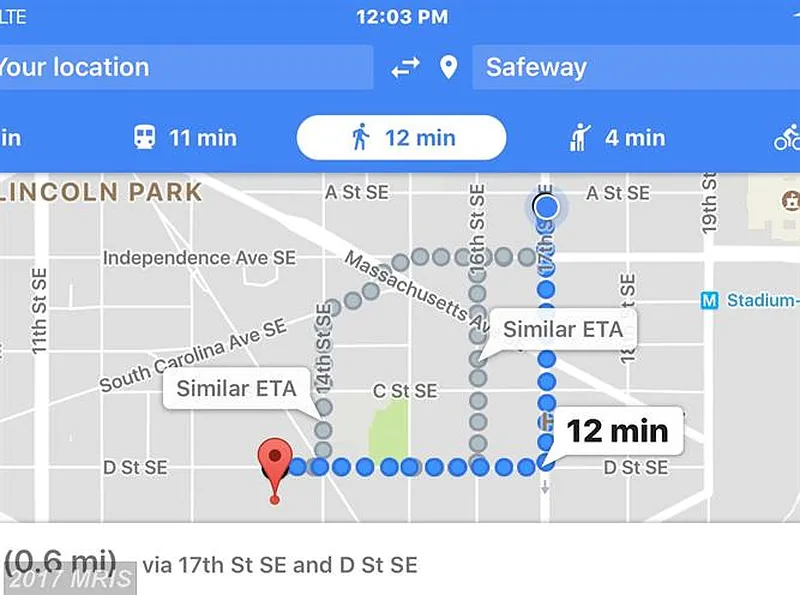The height and width of the screenshot is (595, 800).
Task: Choose the Similar ETA route via 14th St SE
Action: (x=236, y=389)
